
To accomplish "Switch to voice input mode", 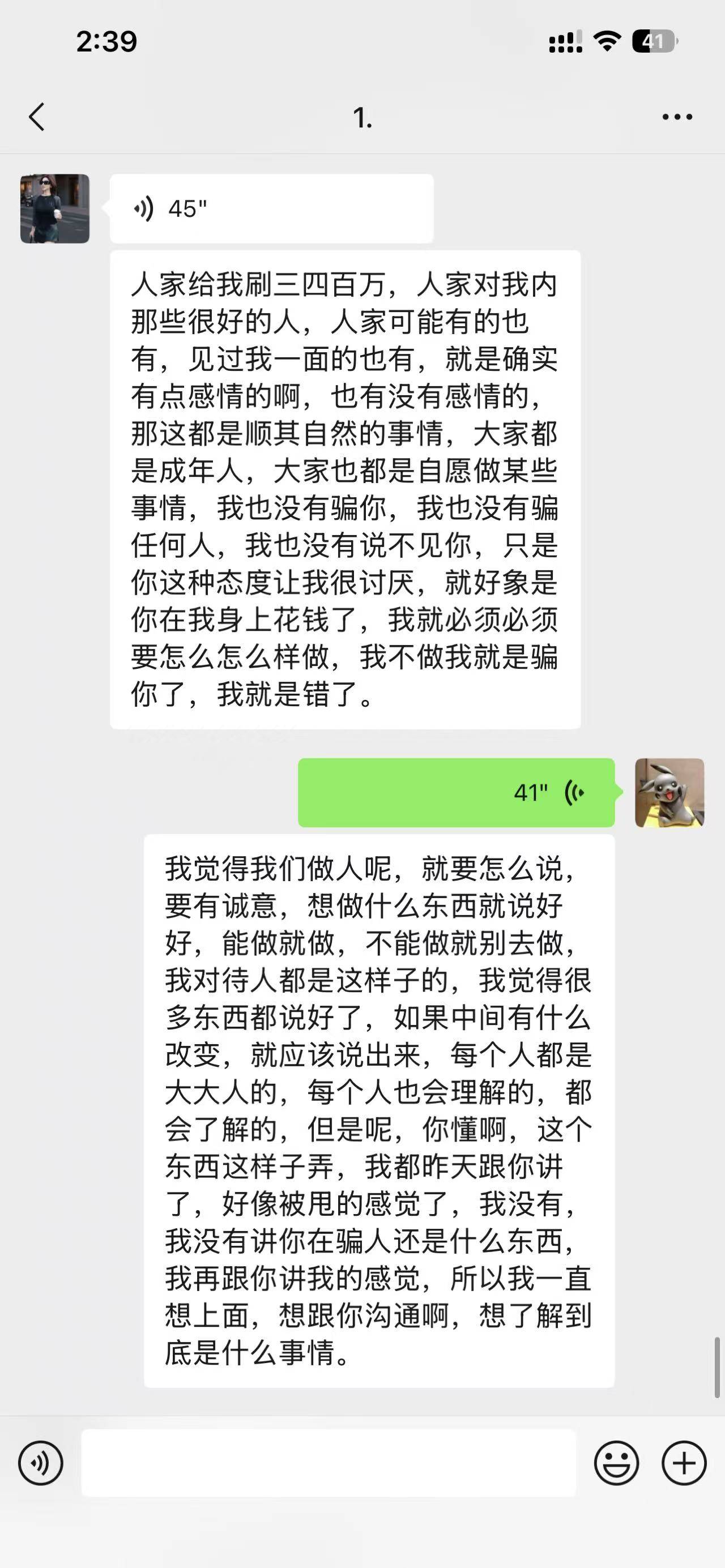I will [41, 1463].
